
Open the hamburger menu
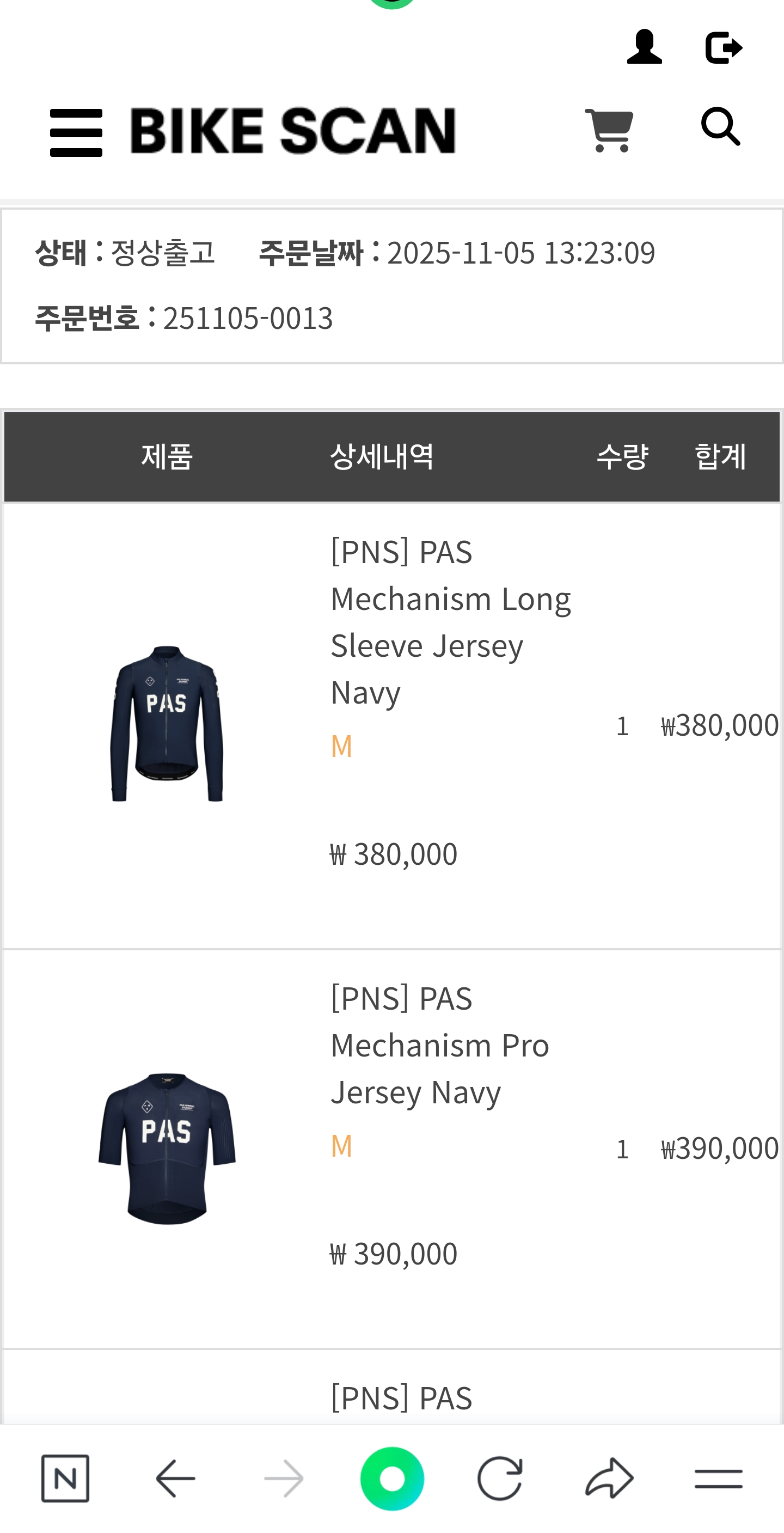click(x=76, y=132)
